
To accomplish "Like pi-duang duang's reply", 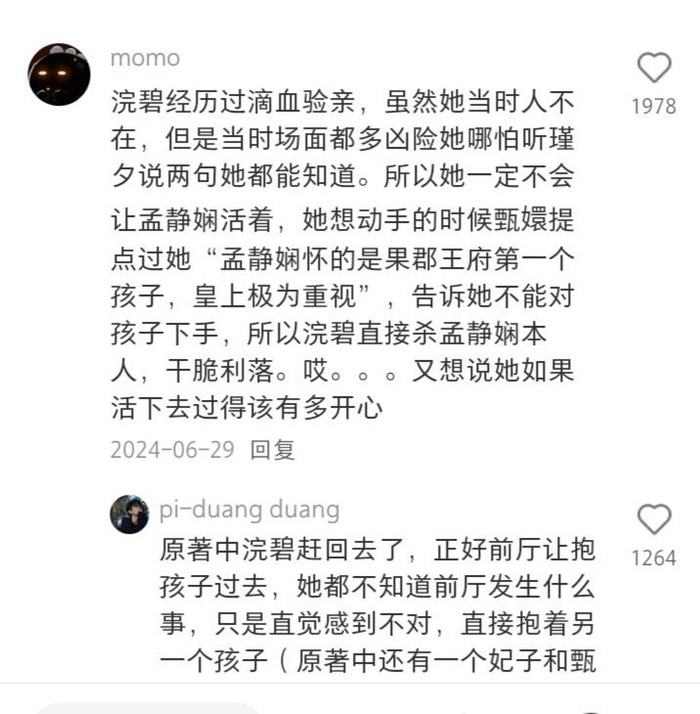I will [x=654, y=519].
